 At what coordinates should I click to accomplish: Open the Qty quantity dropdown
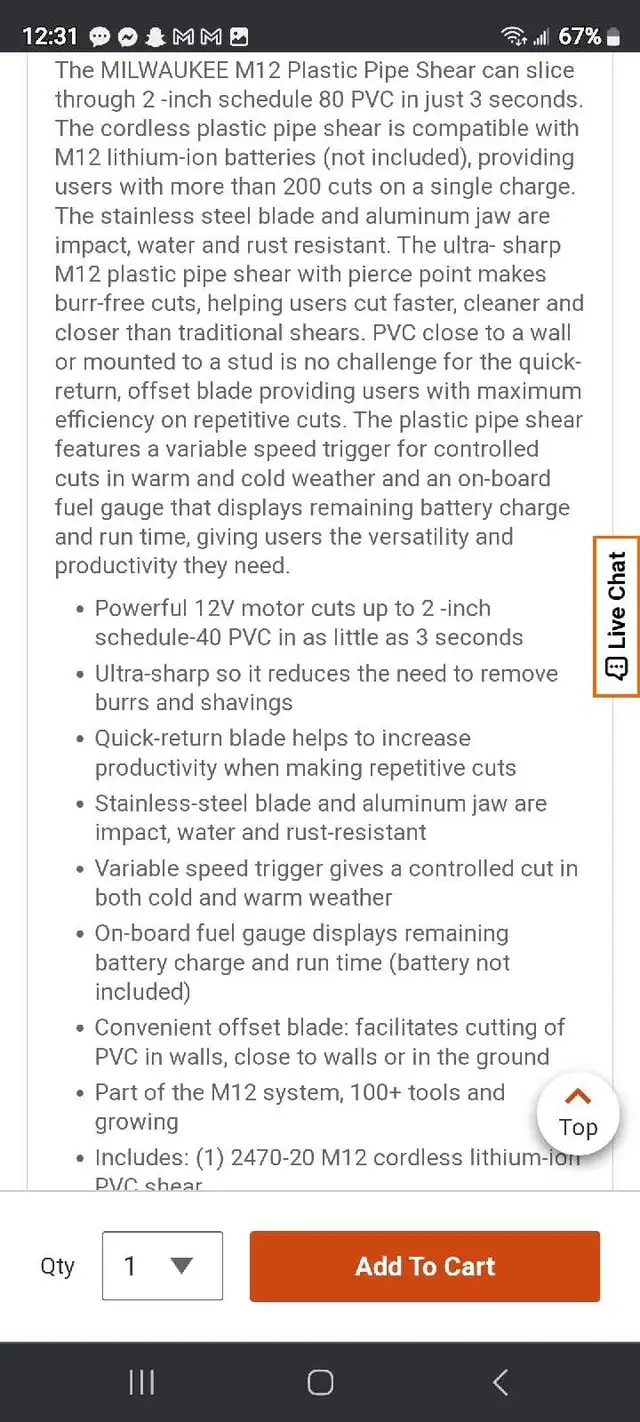click(x=162, y=1266)
